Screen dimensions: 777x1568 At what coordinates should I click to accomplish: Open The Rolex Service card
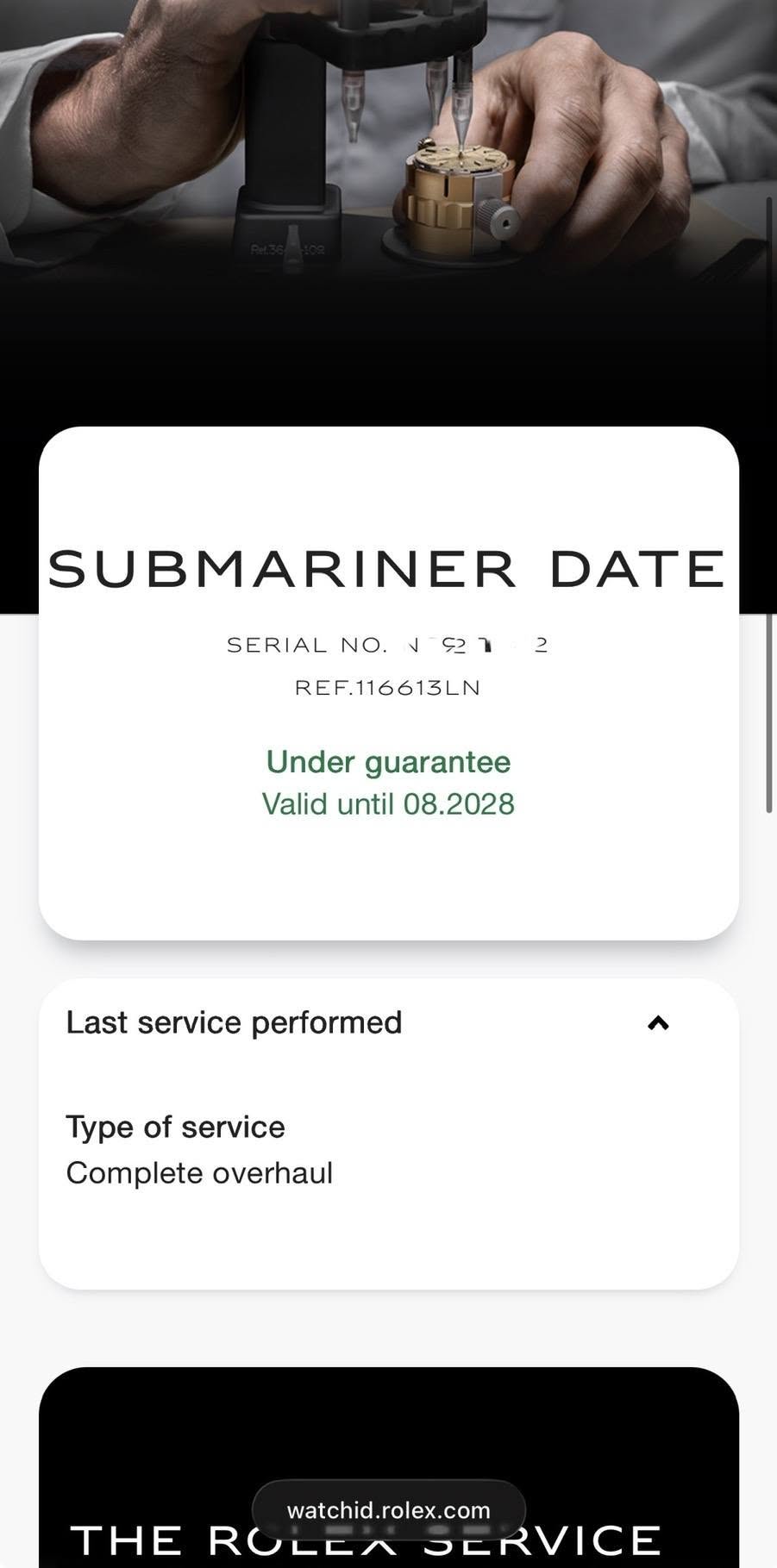coord(388,1468)
